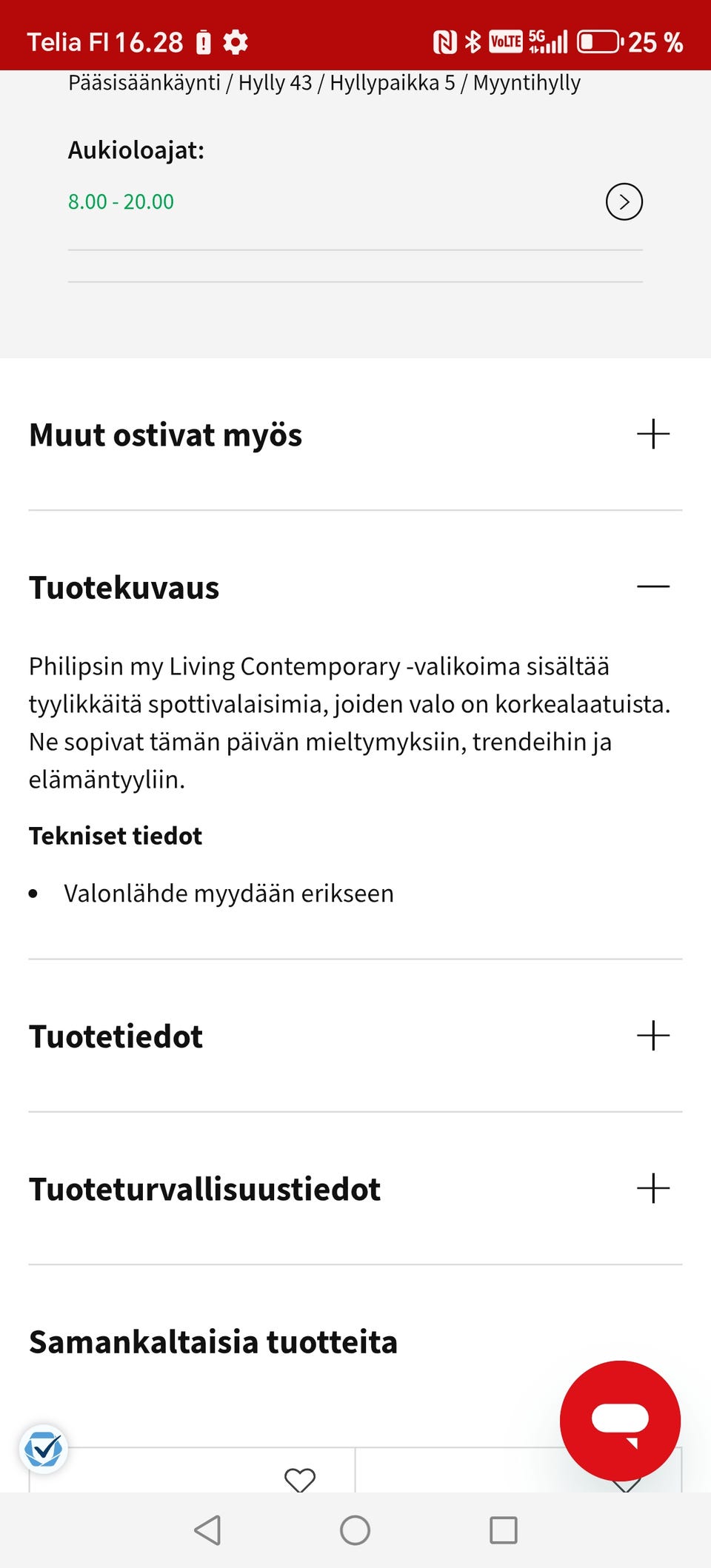
Task: Expand the Muut ostivat myös section
Action: click(652, 434)
